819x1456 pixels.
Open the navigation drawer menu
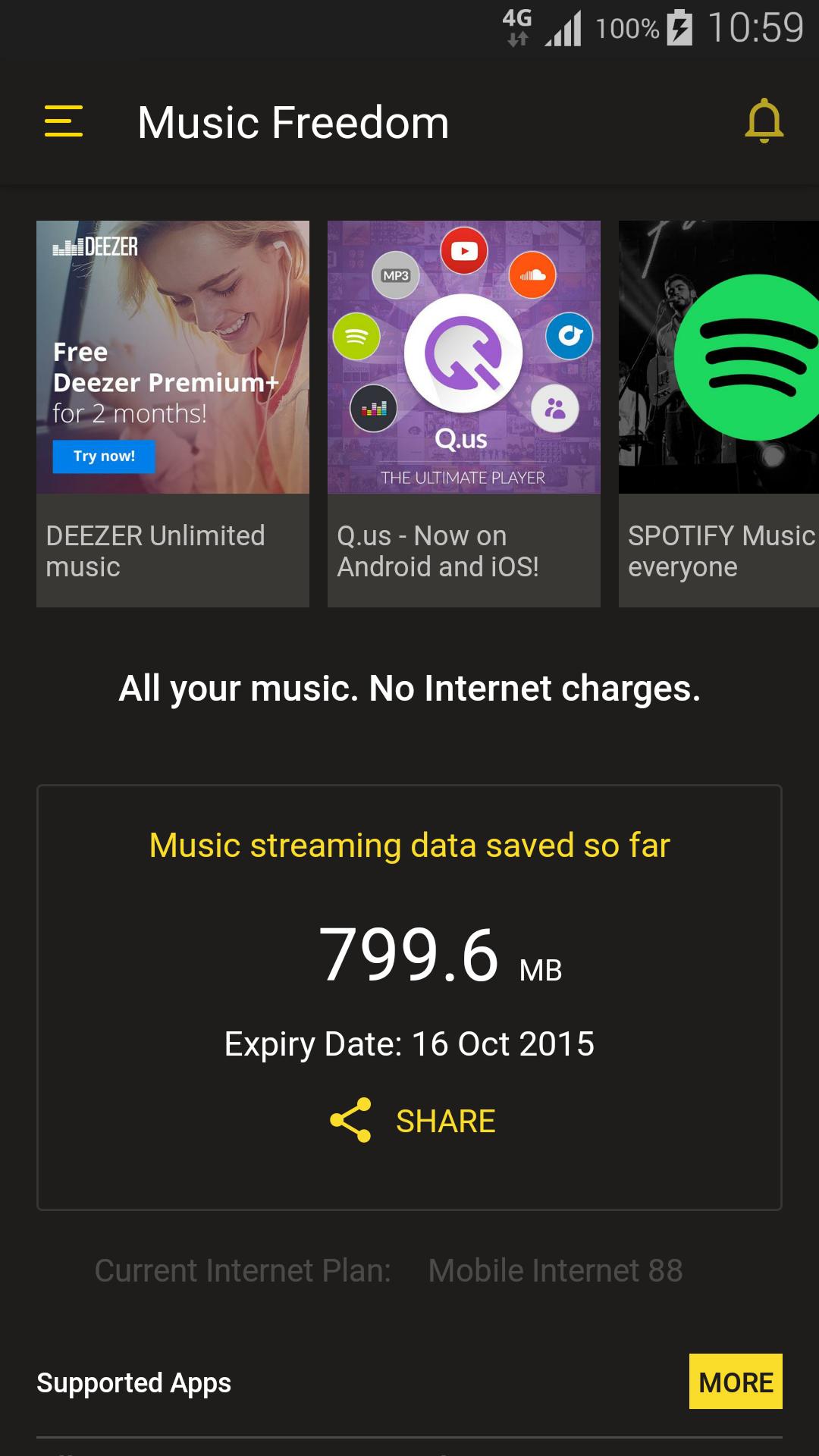point(62,121)
